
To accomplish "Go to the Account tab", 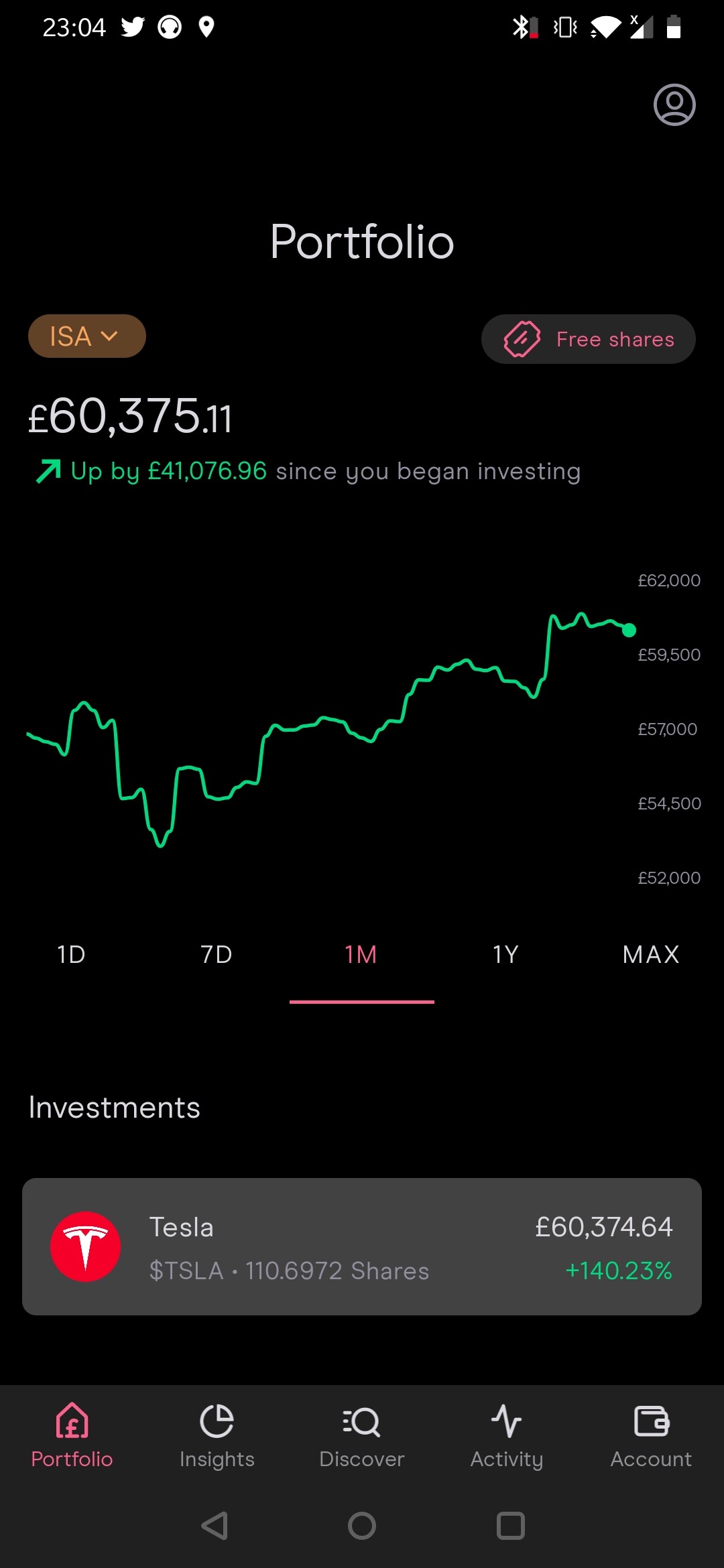I will coord(651,1435).
